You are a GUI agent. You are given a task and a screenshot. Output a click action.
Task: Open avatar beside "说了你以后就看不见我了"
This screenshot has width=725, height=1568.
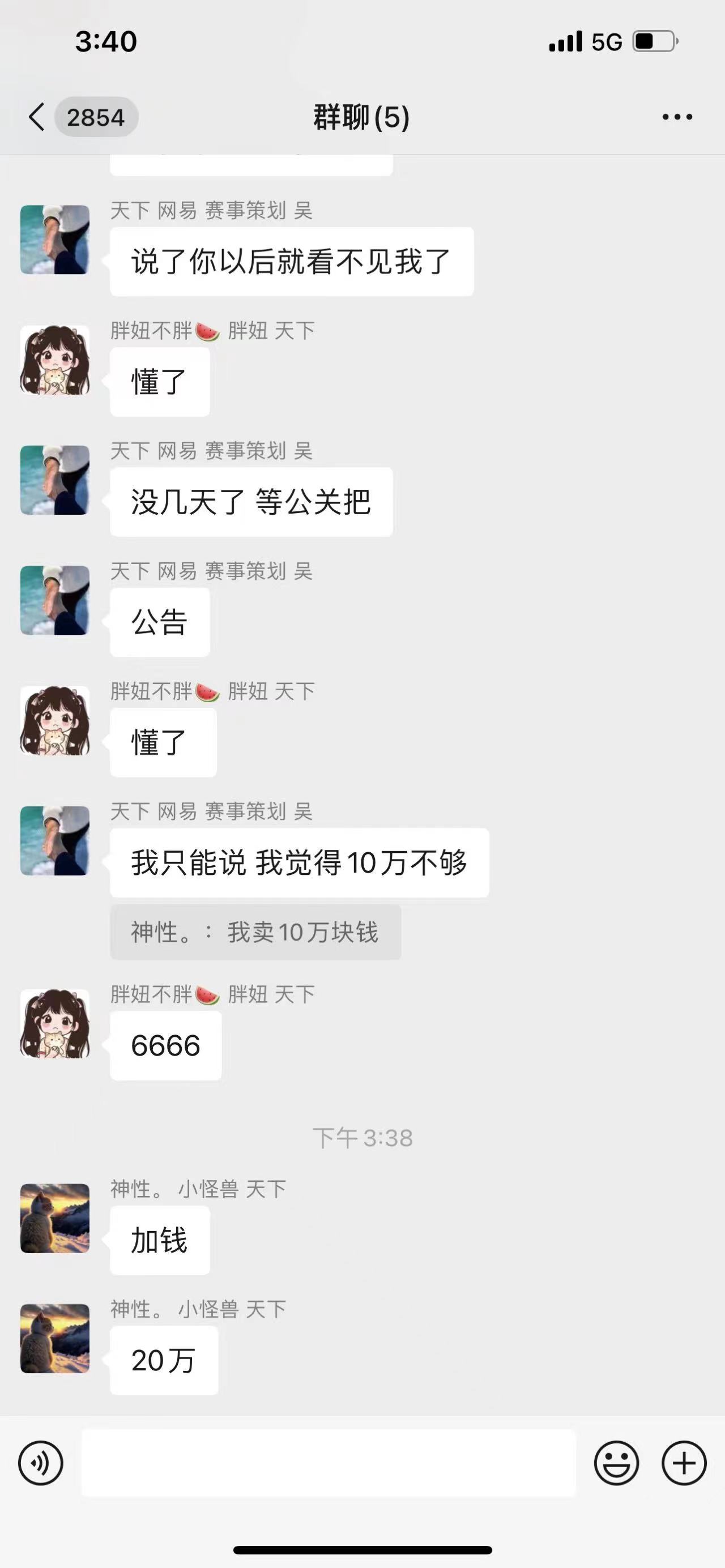coord(55,239)
